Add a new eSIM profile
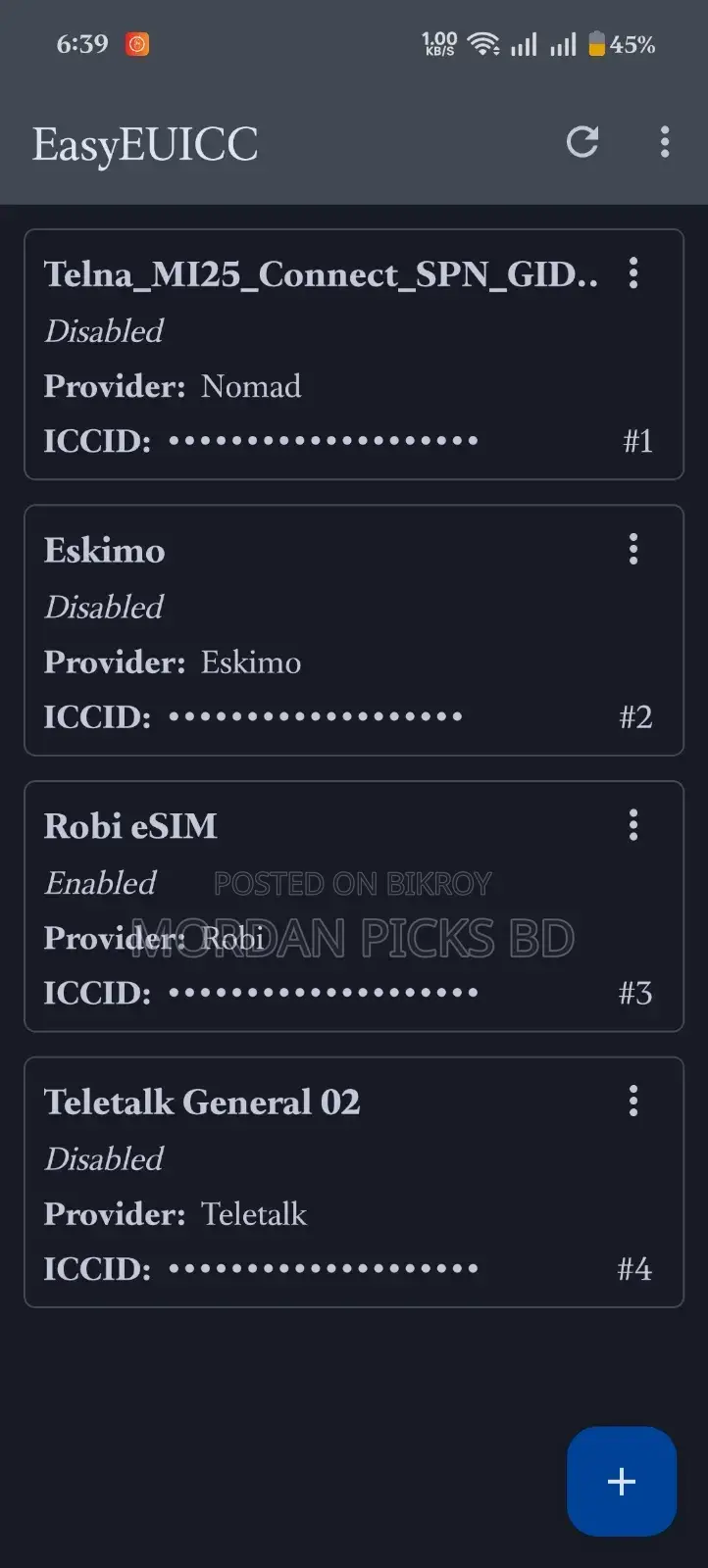This screenshot has width=708, height=1568. (622, 1481)
